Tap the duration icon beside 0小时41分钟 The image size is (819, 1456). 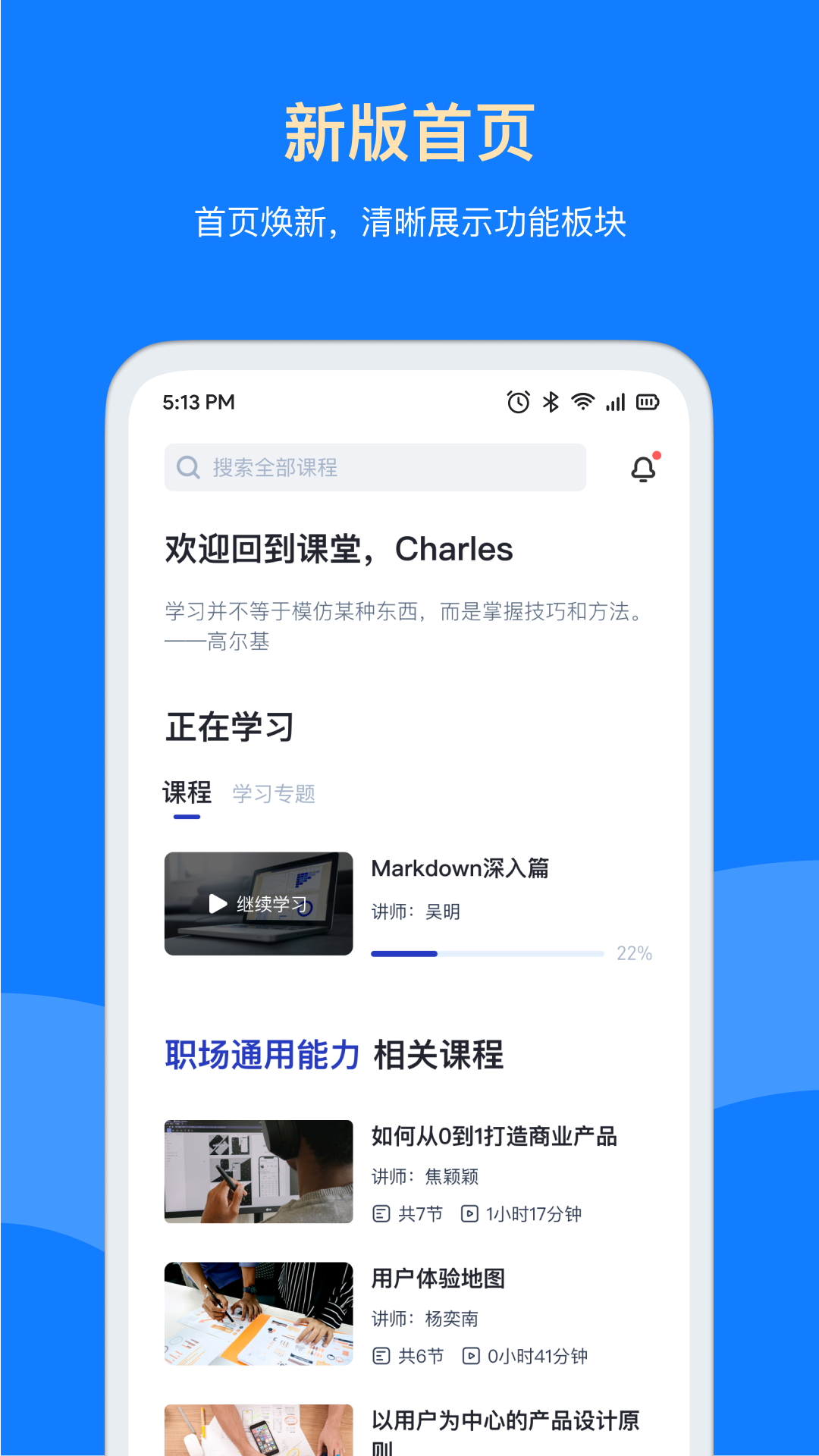(472, 1356)
